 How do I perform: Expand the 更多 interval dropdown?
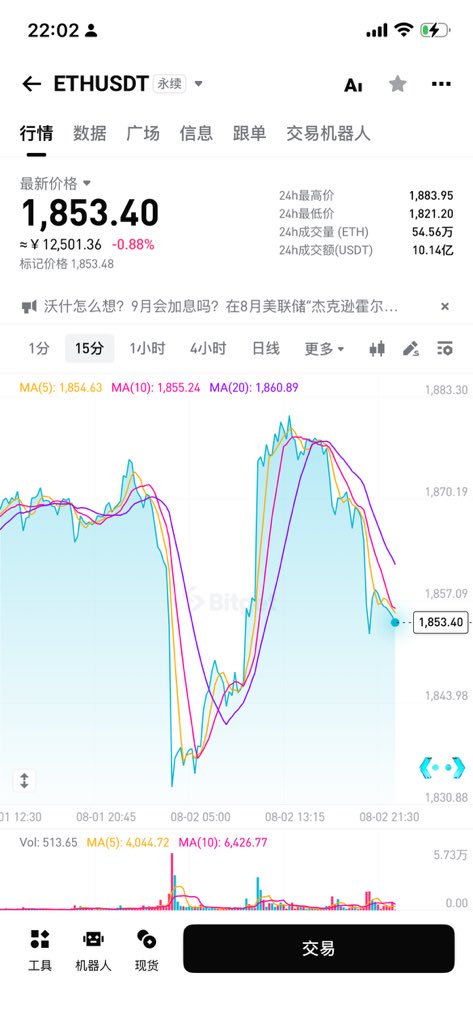[x=324, y=349]
